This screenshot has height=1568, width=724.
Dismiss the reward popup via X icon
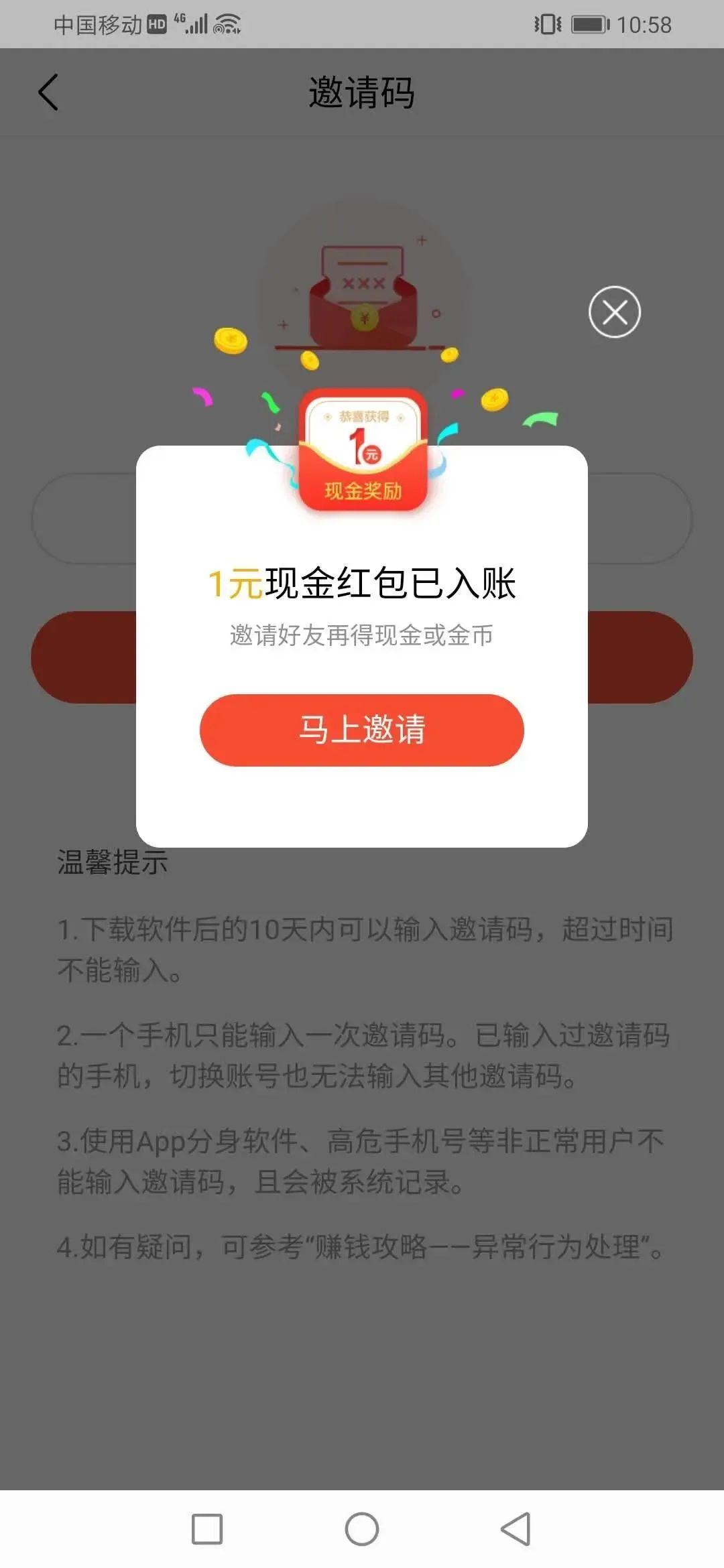click(614, 312)
